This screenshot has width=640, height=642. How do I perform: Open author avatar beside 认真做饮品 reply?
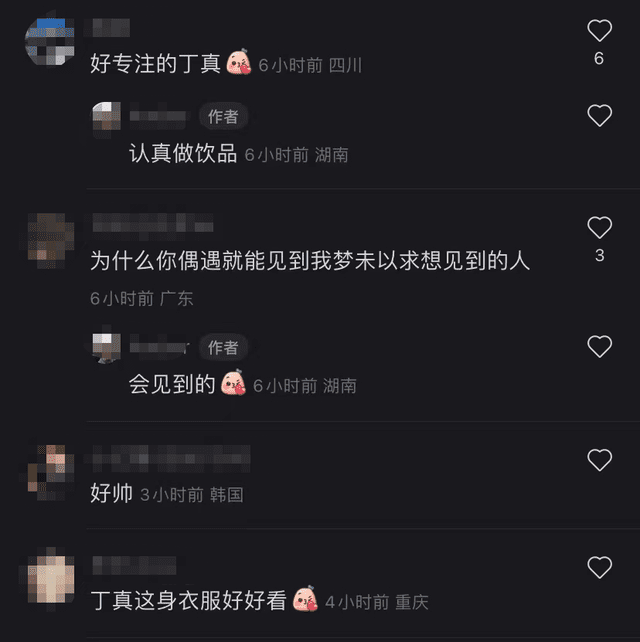coord(107,116)
